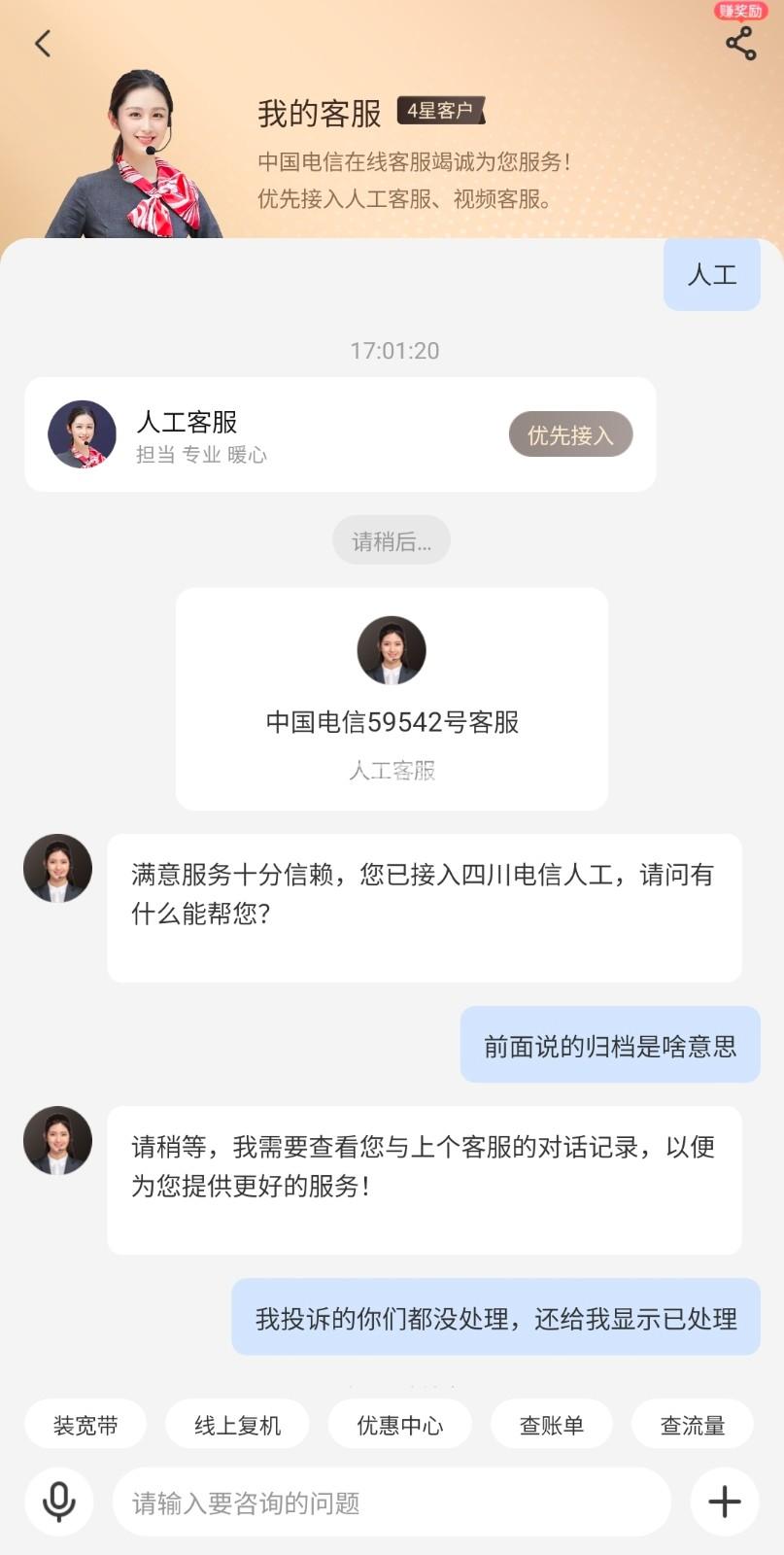Go back from the customer service chat
The width and height of the screenshot is (784, 1555).
[43, 44]
